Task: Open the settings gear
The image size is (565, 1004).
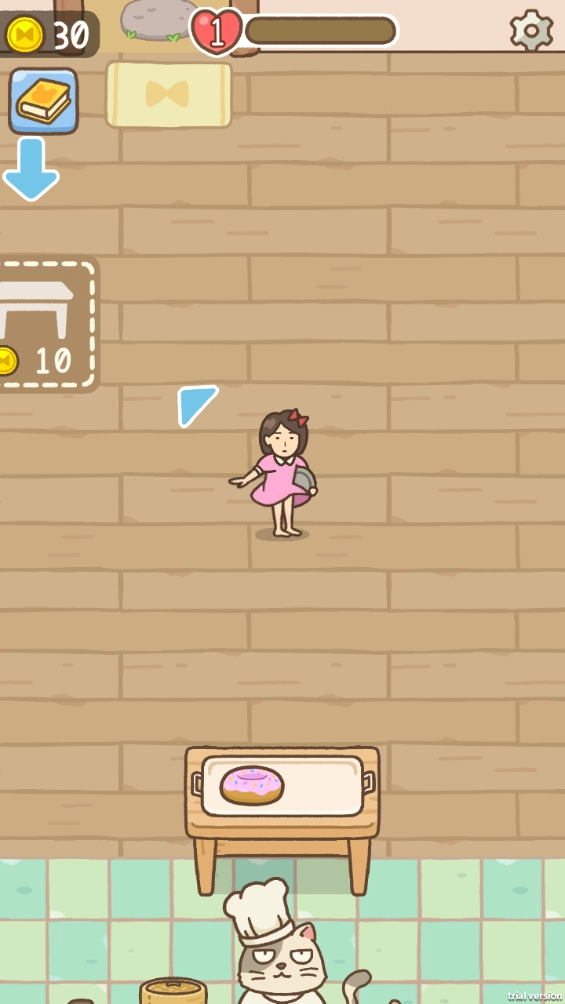Action: pos(532,31)
